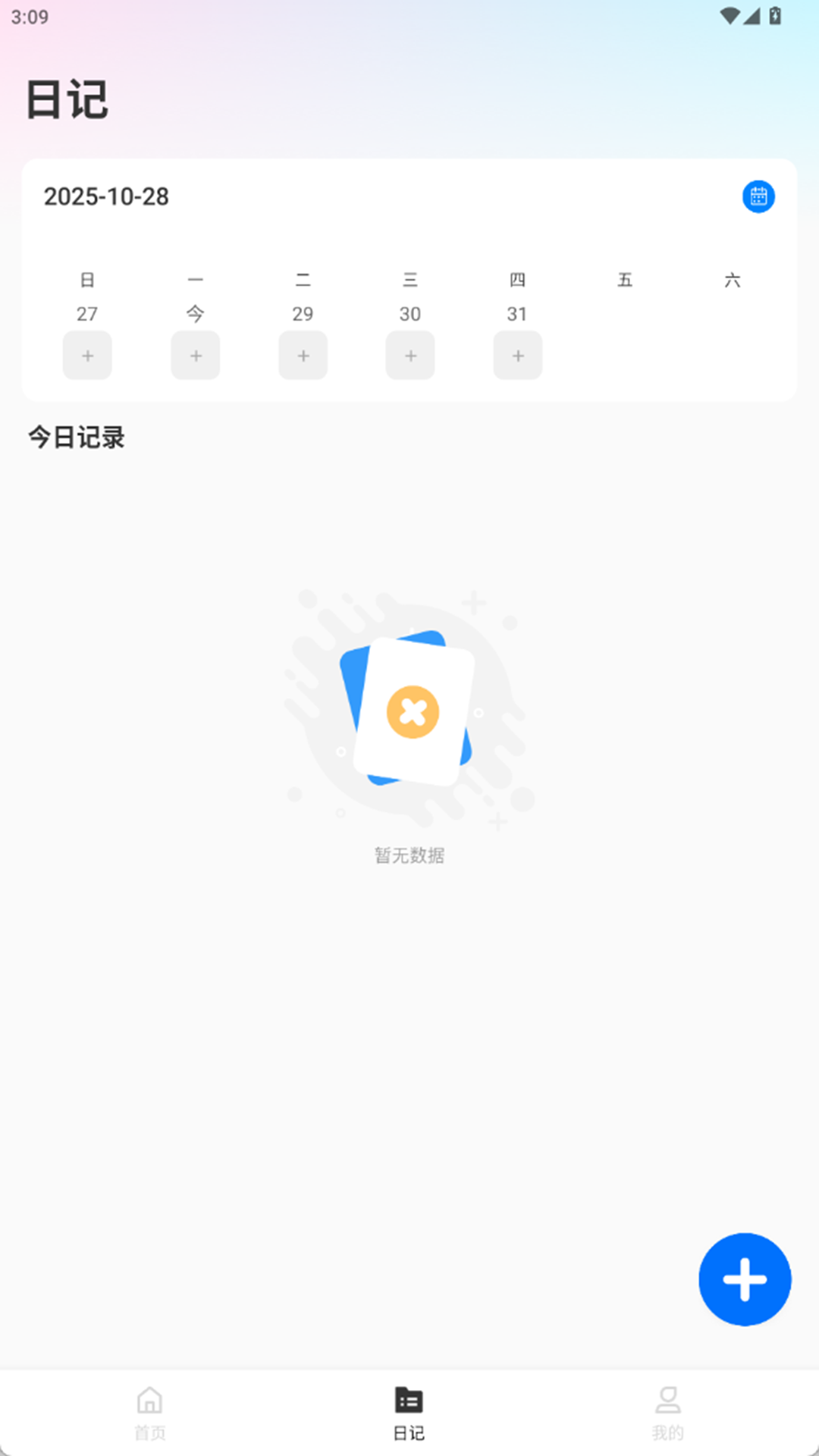Open the date 2025-10-28 selector

coord(106,196)
